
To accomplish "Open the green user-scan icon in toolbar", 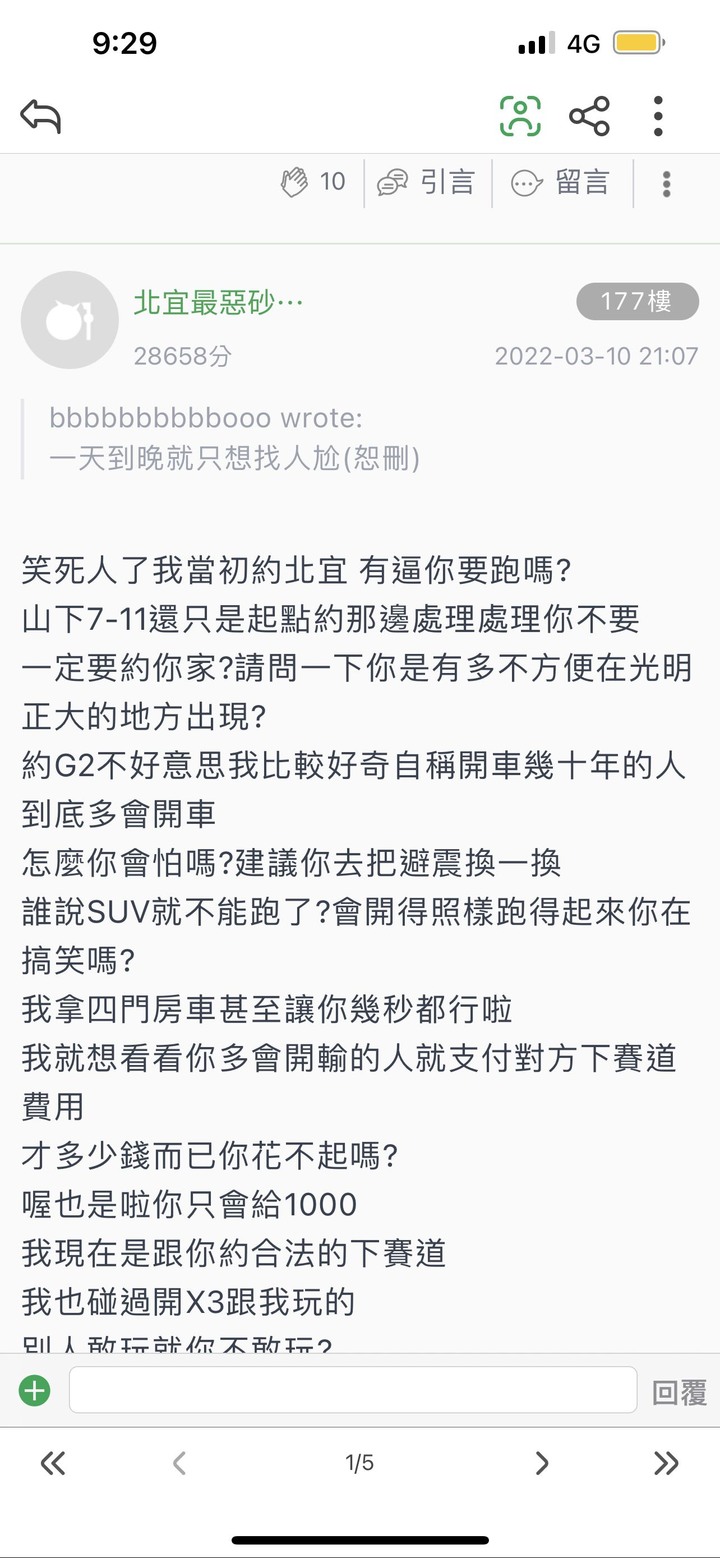I will pos(520,116).
